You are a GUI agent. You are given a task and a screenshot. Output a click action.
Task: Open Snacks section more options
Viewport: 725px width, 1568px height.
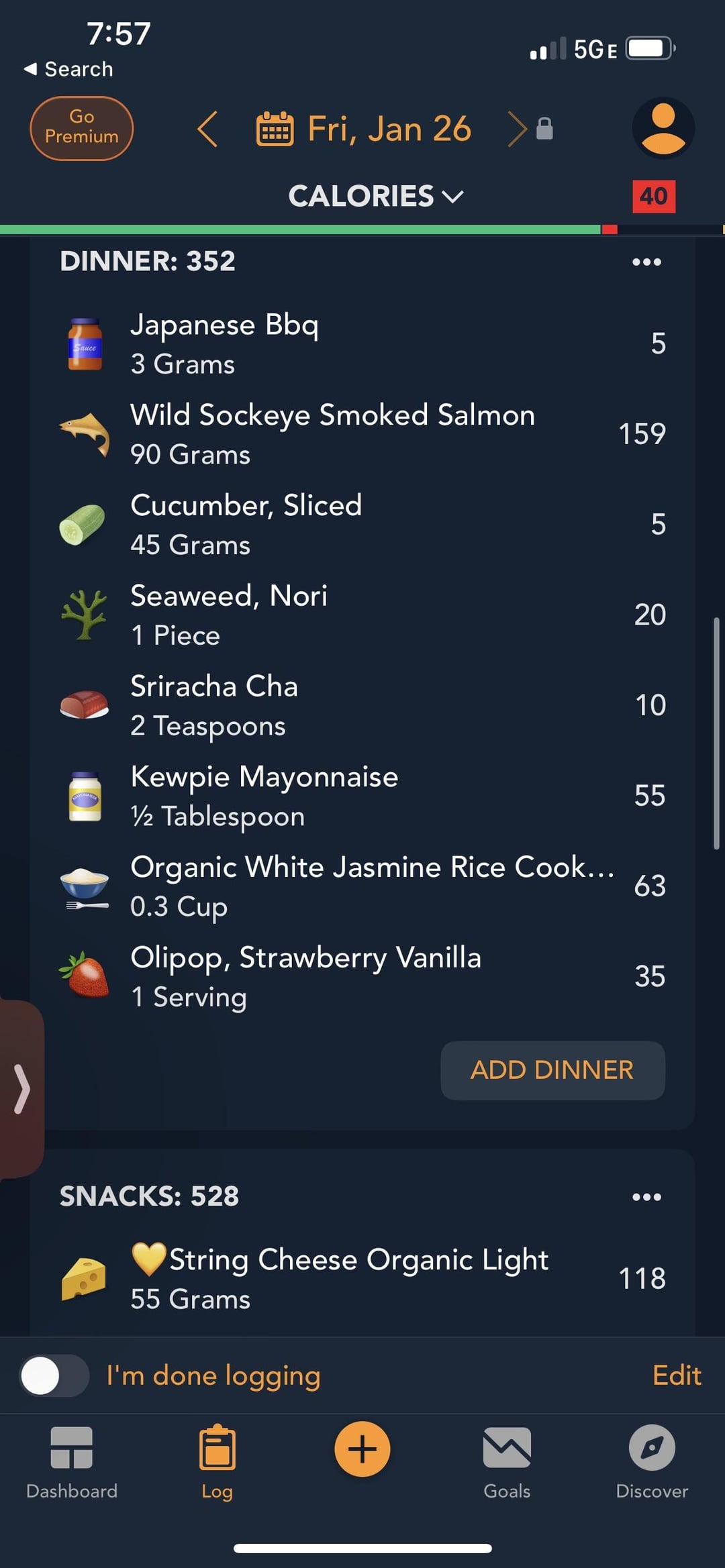pos(646,1197)
